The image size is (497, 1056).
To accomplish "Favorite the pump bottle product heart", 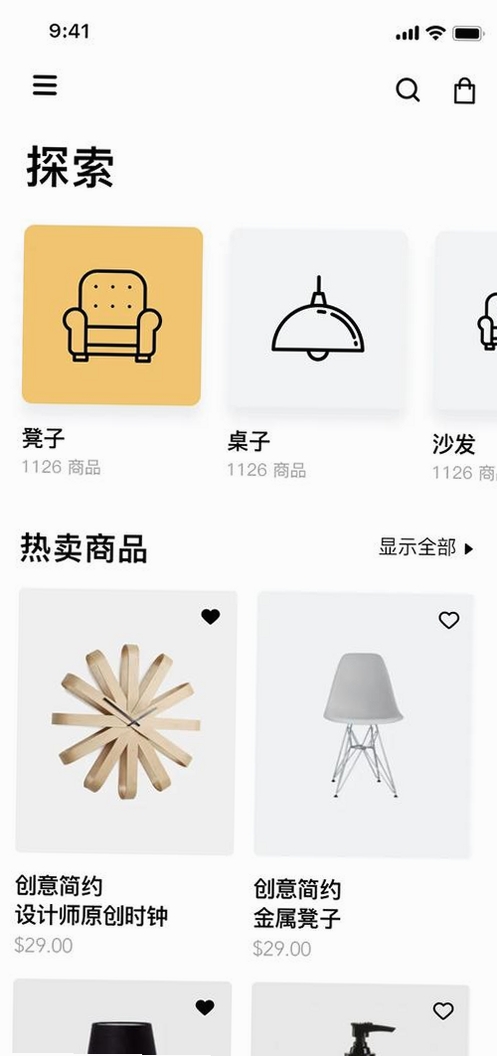I will (x=443, y=1010).
